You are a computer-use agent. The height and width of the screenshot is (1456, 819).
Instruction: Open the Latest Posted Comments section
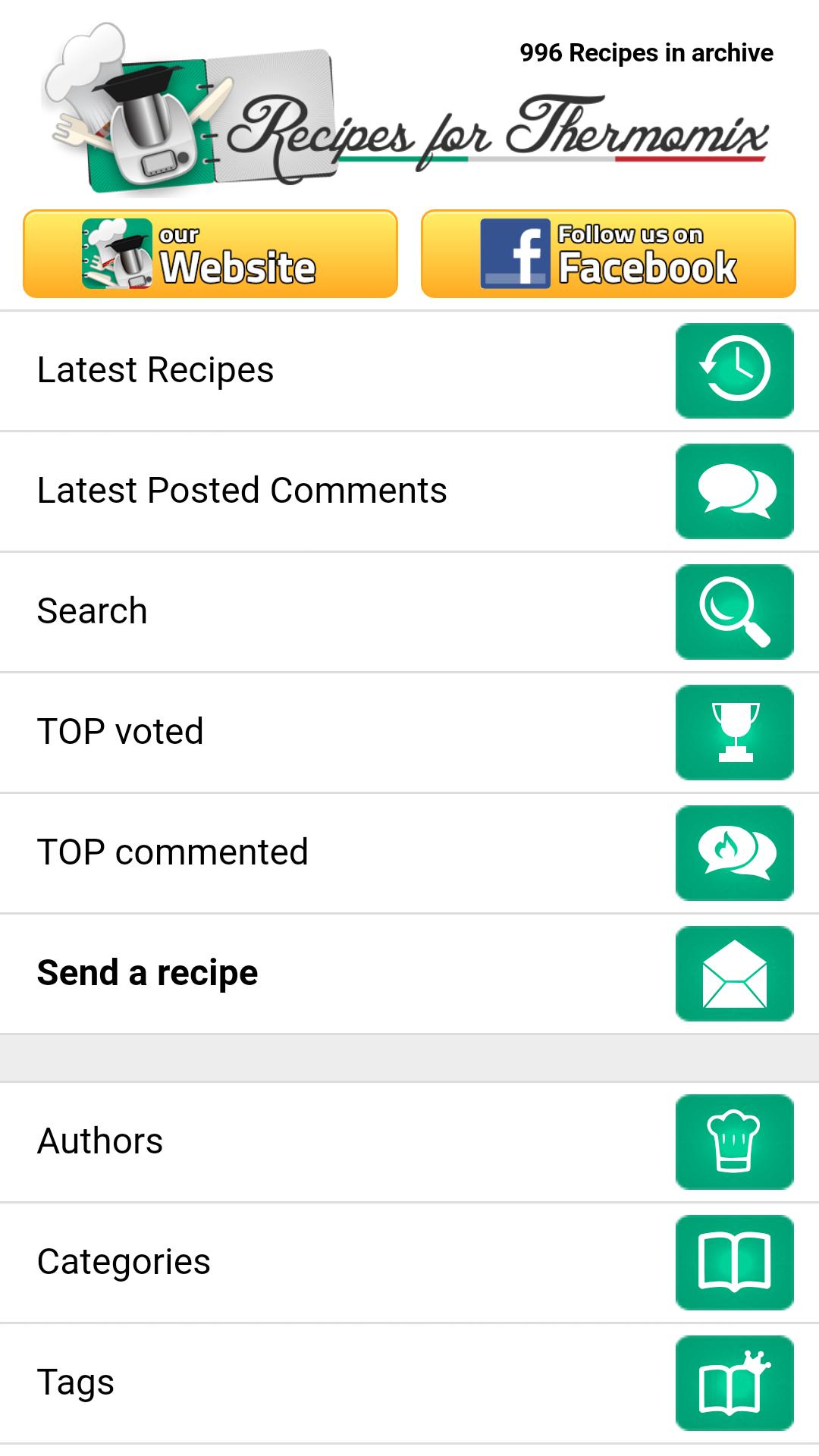pyautogui.click(x=303, y=490)
